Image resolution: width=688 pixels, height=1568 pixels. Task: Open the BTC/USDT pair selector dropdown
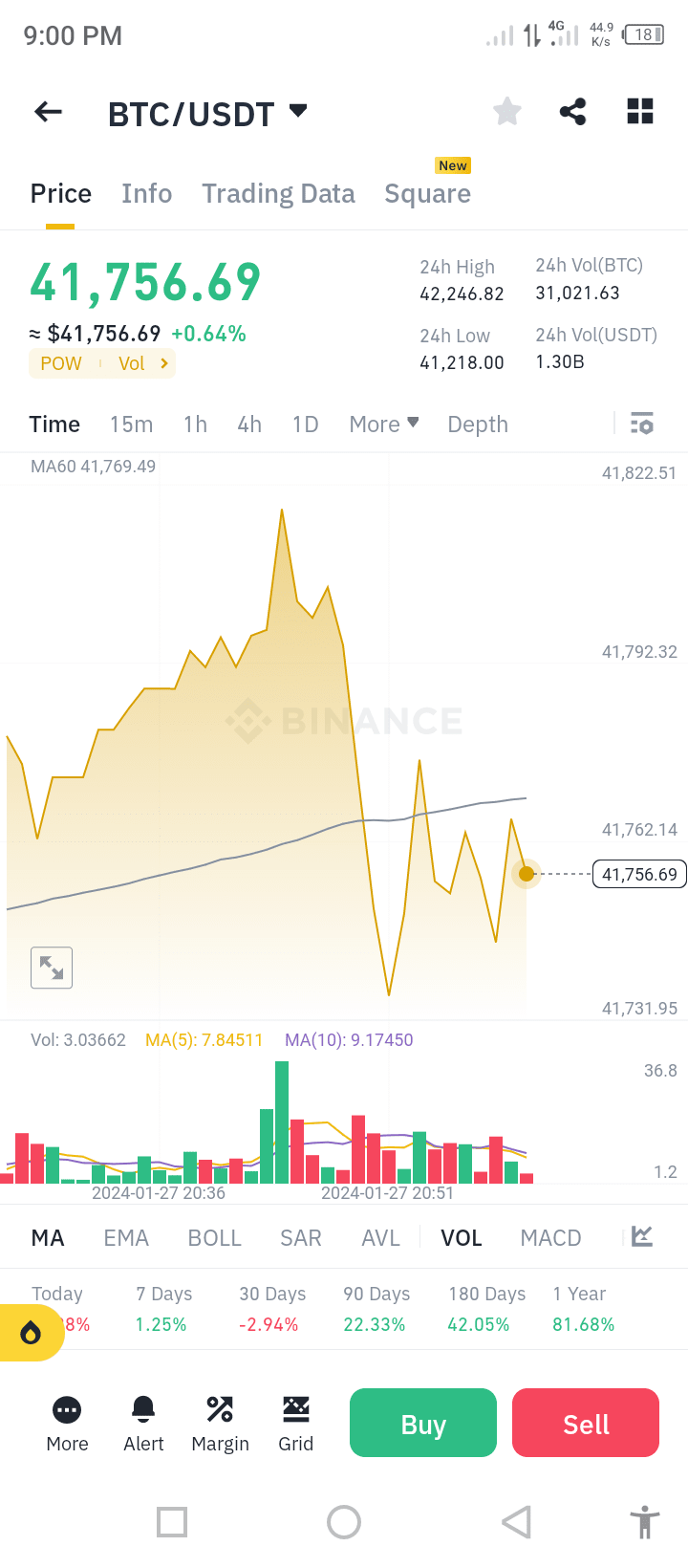coord(296,111)
